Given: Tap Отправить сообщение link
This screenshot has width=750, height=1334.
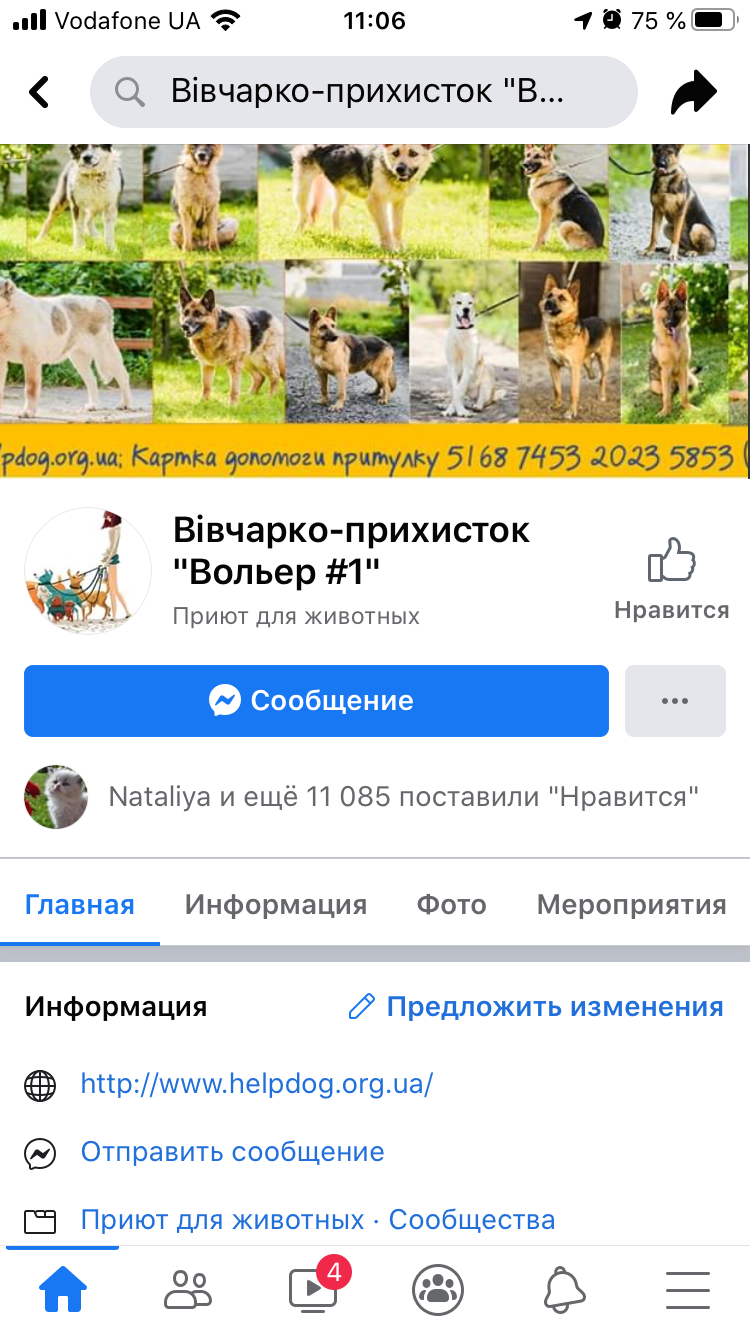Looking at the screenshot, I should click(x=232, y=1152).
